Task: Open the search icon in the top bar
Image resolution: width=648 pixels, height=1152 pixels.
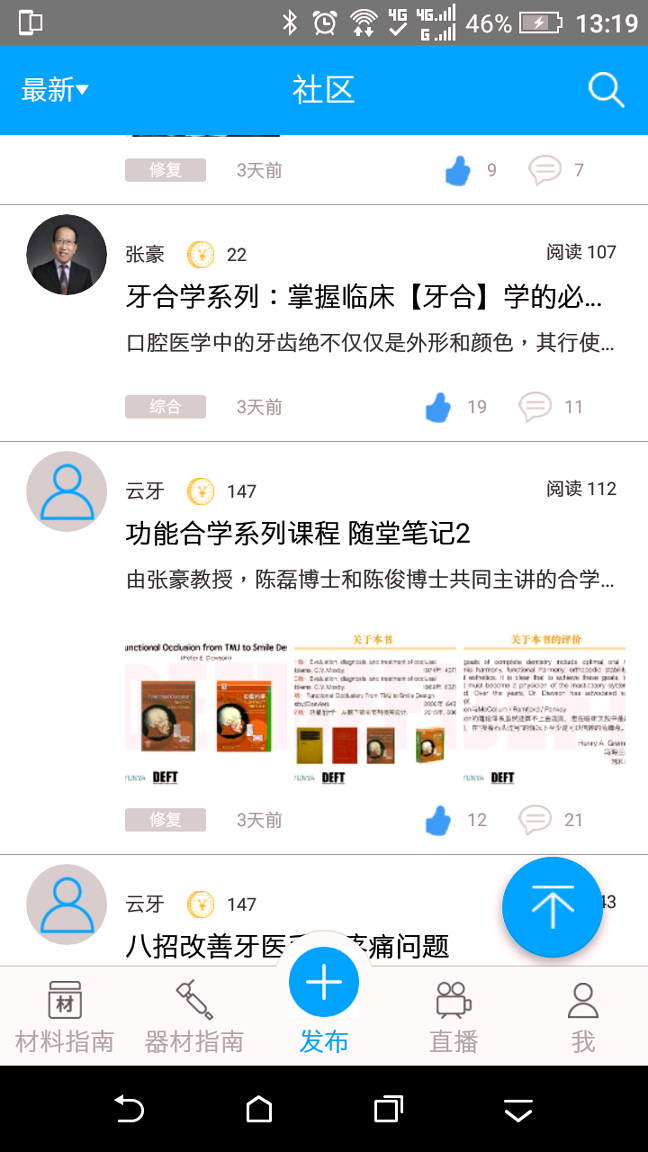Action: click(x=606, y=90)
